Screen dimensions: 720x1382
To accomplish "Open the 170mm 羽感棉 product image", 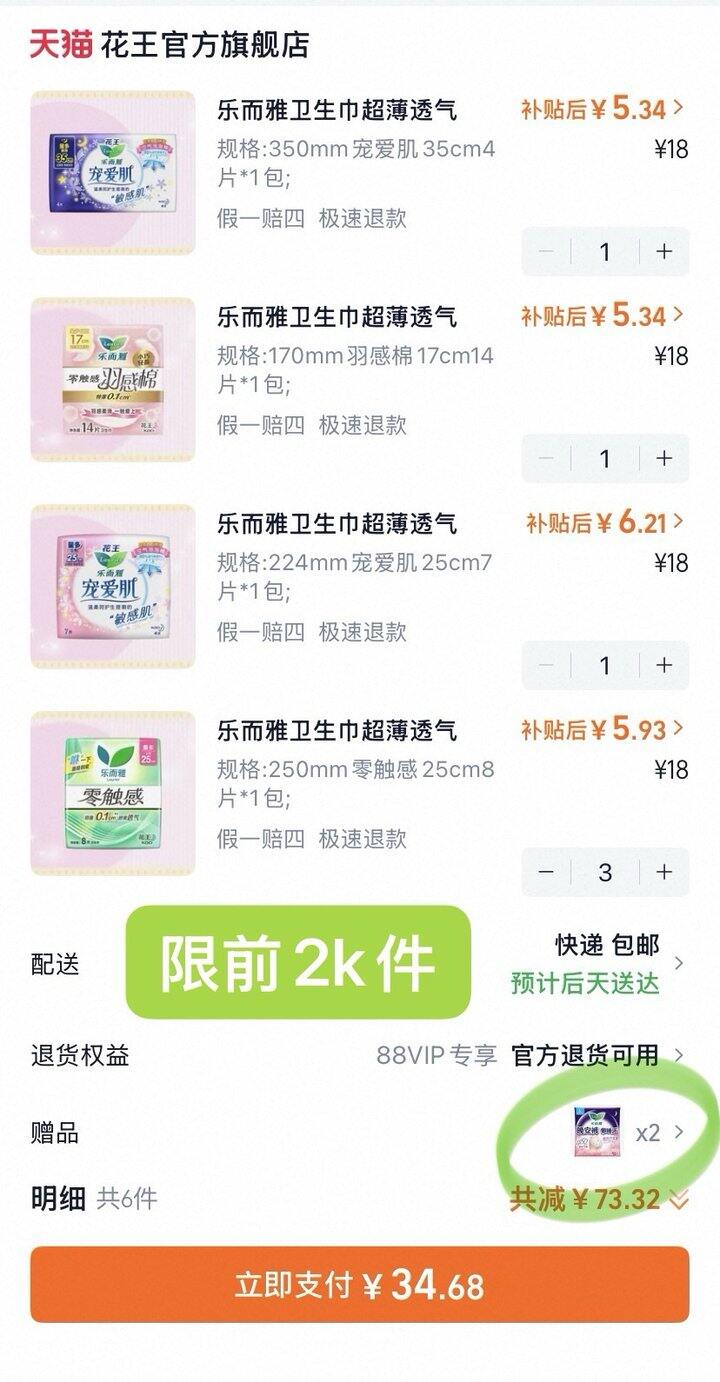I will click(113, 379).
